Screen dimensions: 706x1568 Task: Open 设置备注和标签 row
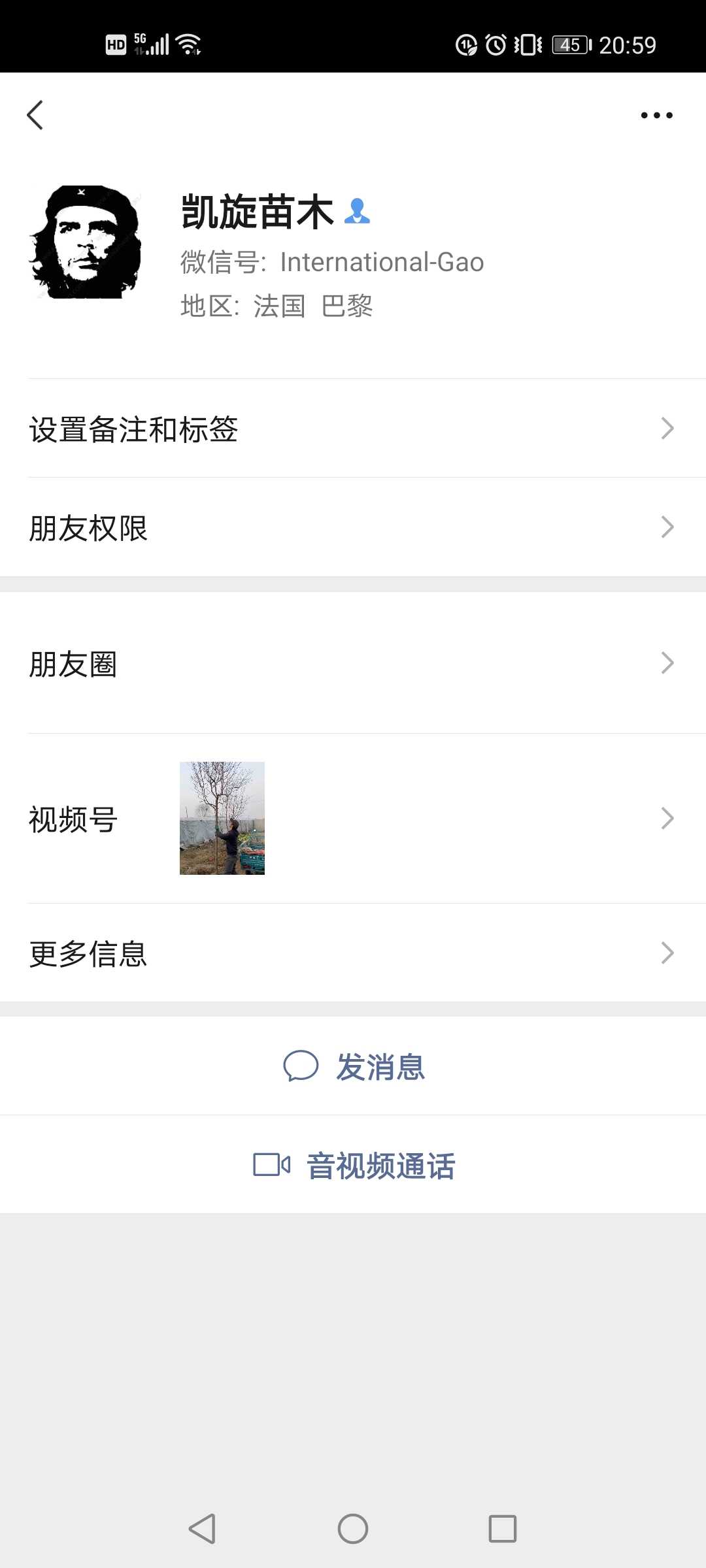coord(353,429)
